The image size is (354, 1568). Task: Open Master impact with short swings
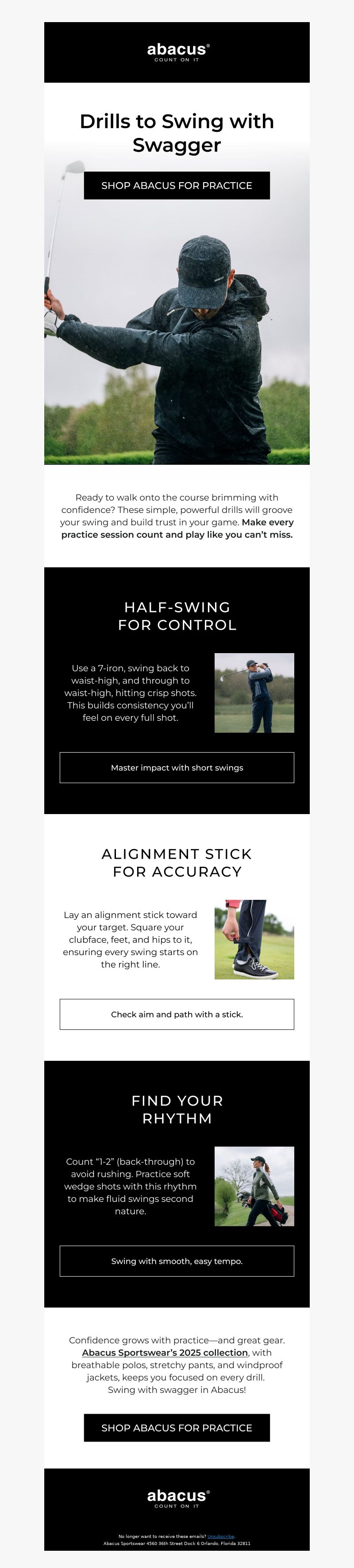(177, 768)
